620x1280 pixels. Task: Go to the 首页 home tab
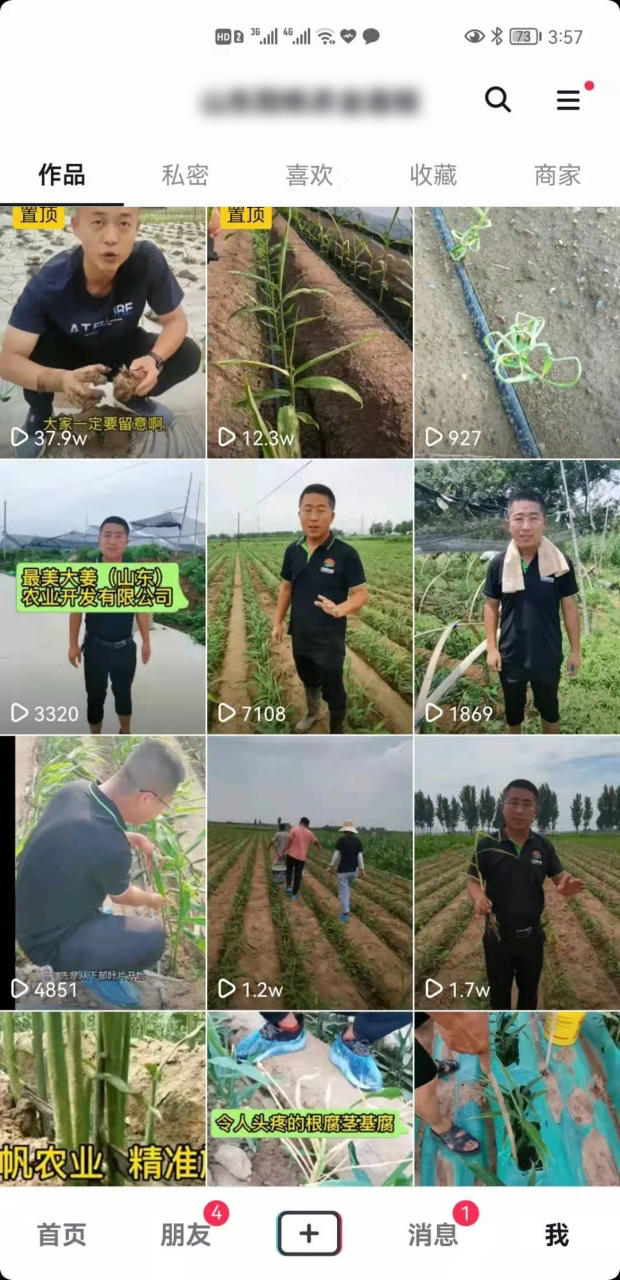coord(62,1235)
